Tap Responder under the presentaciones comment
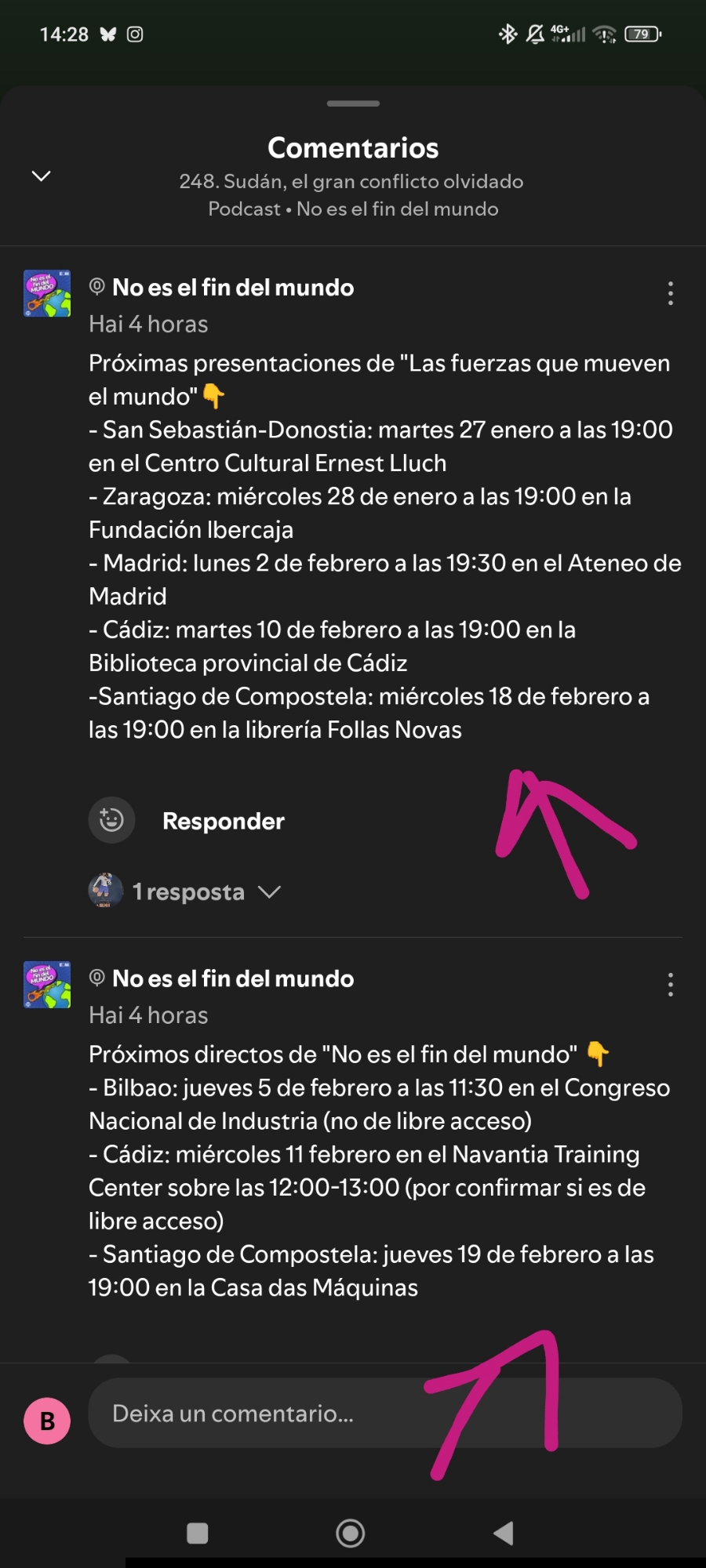The image size is (706, 1568). coord(223,821)
